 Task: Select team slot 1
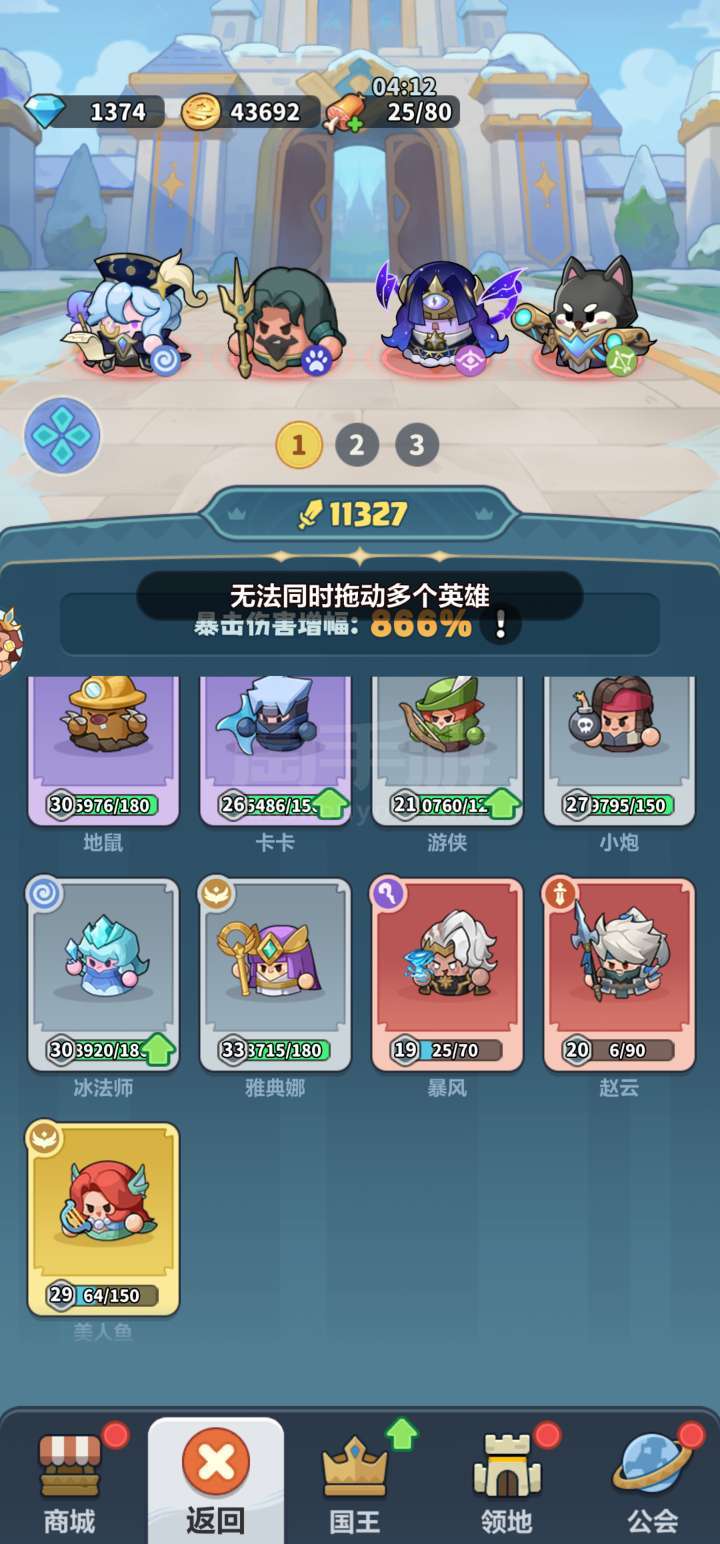tap(298, 445)
